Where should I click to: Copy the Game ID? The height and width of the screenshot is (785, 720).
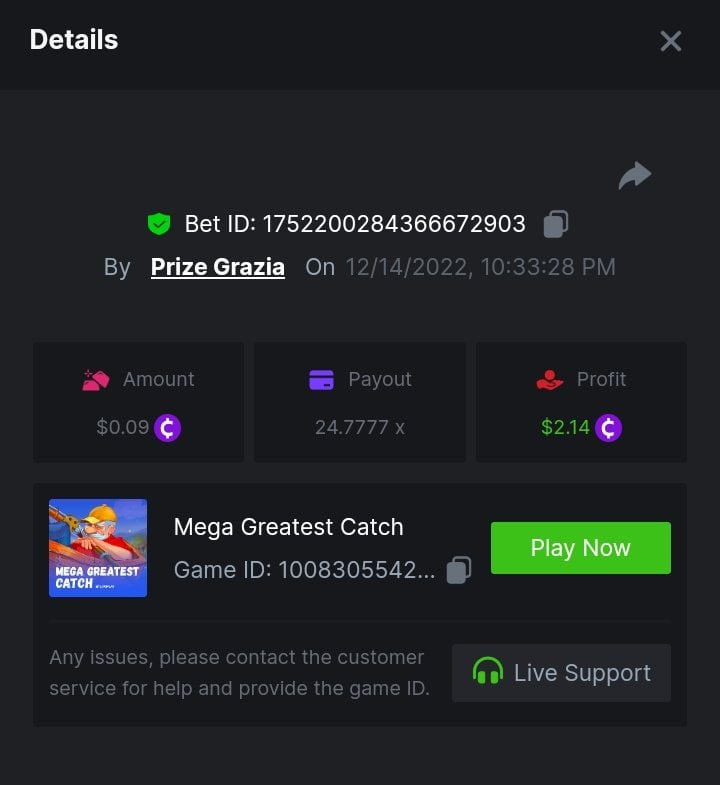pyautogui.click(x=459, y=570)
